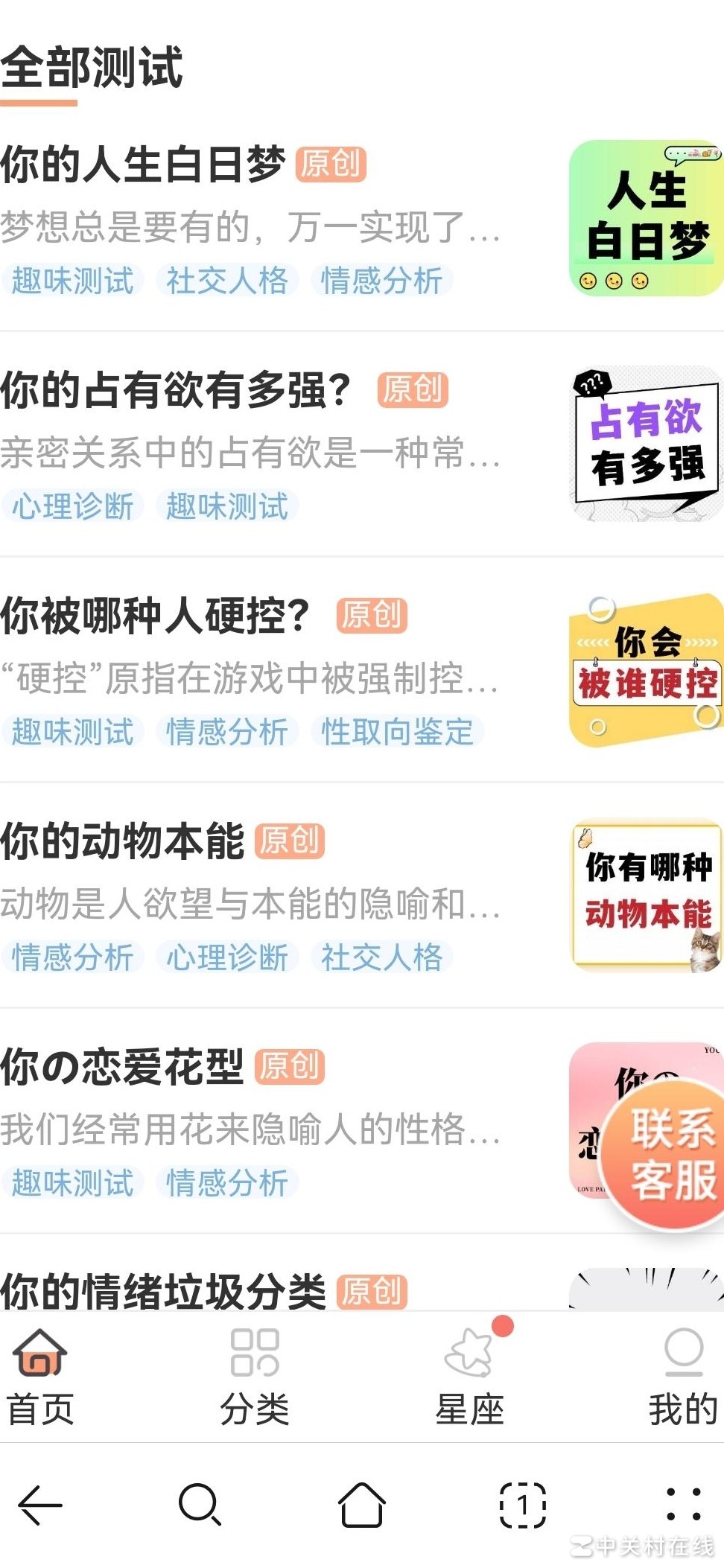This screenshot has height=1568, width=724.
Task: Switch to the 首页 tab
Action: click(40, 1377)
